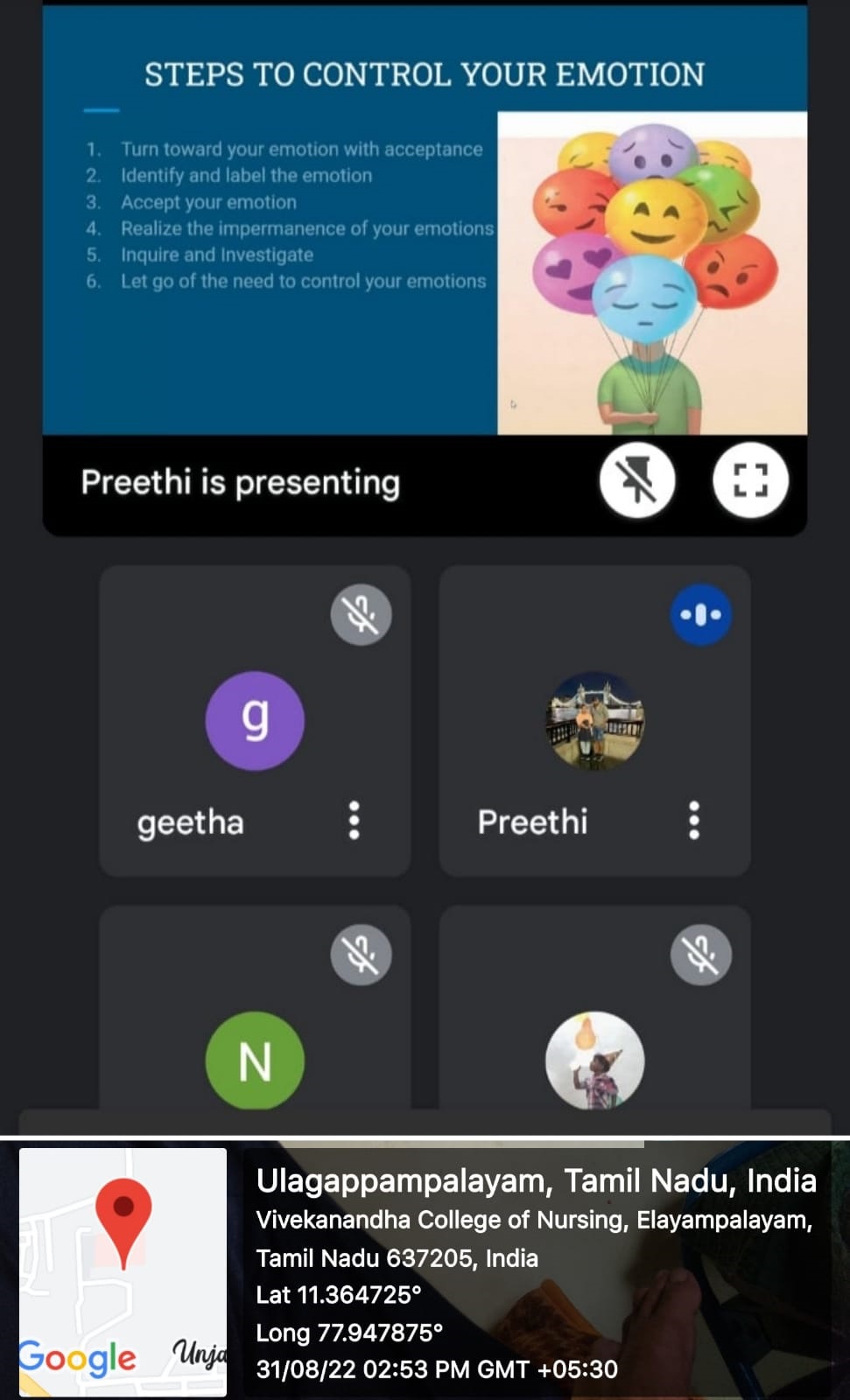The image size is (850, 1400).
Task: Select participant tile with party hat photo
Action: 594,1008
